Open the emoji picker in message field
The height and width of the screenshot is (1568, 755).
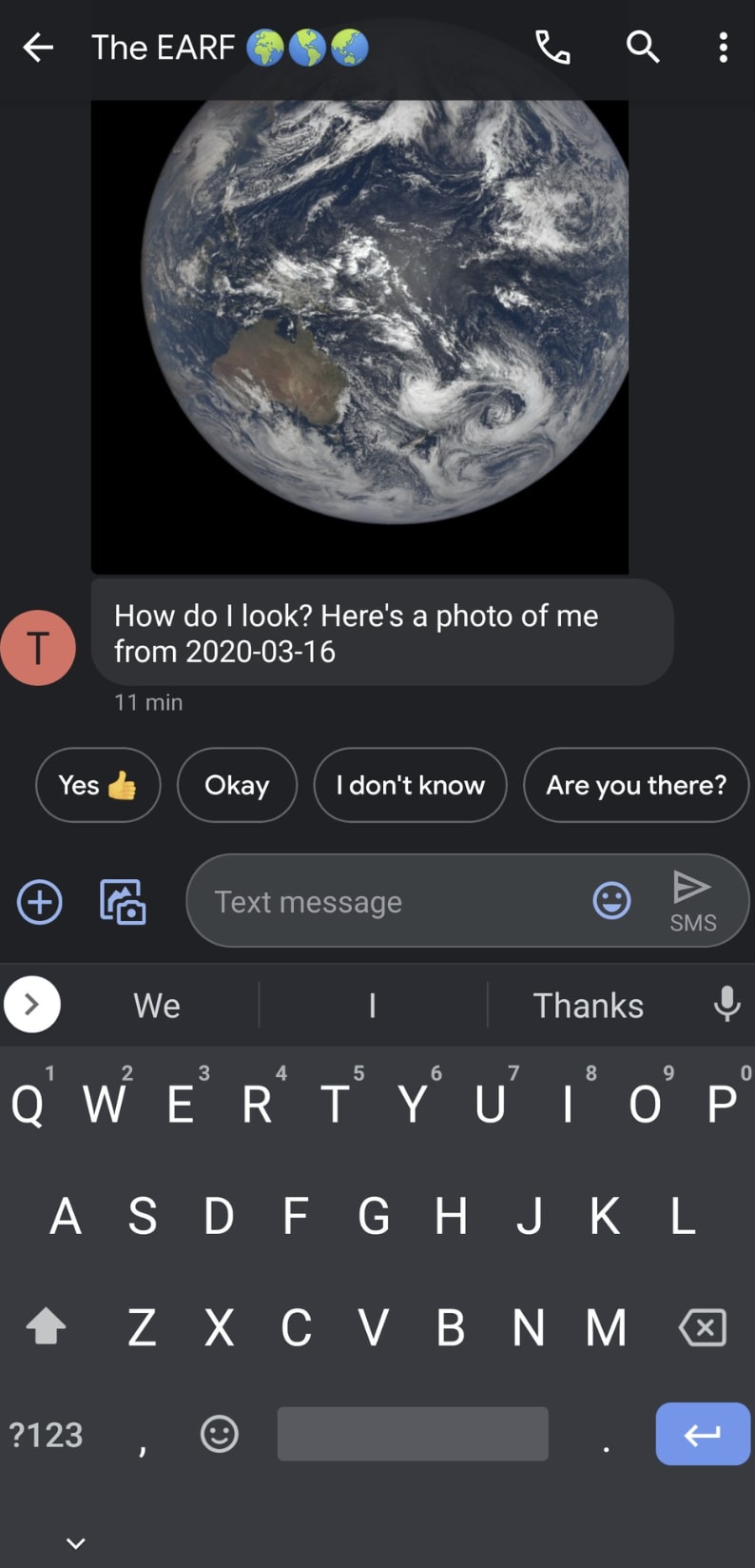[x=611, y=900]
